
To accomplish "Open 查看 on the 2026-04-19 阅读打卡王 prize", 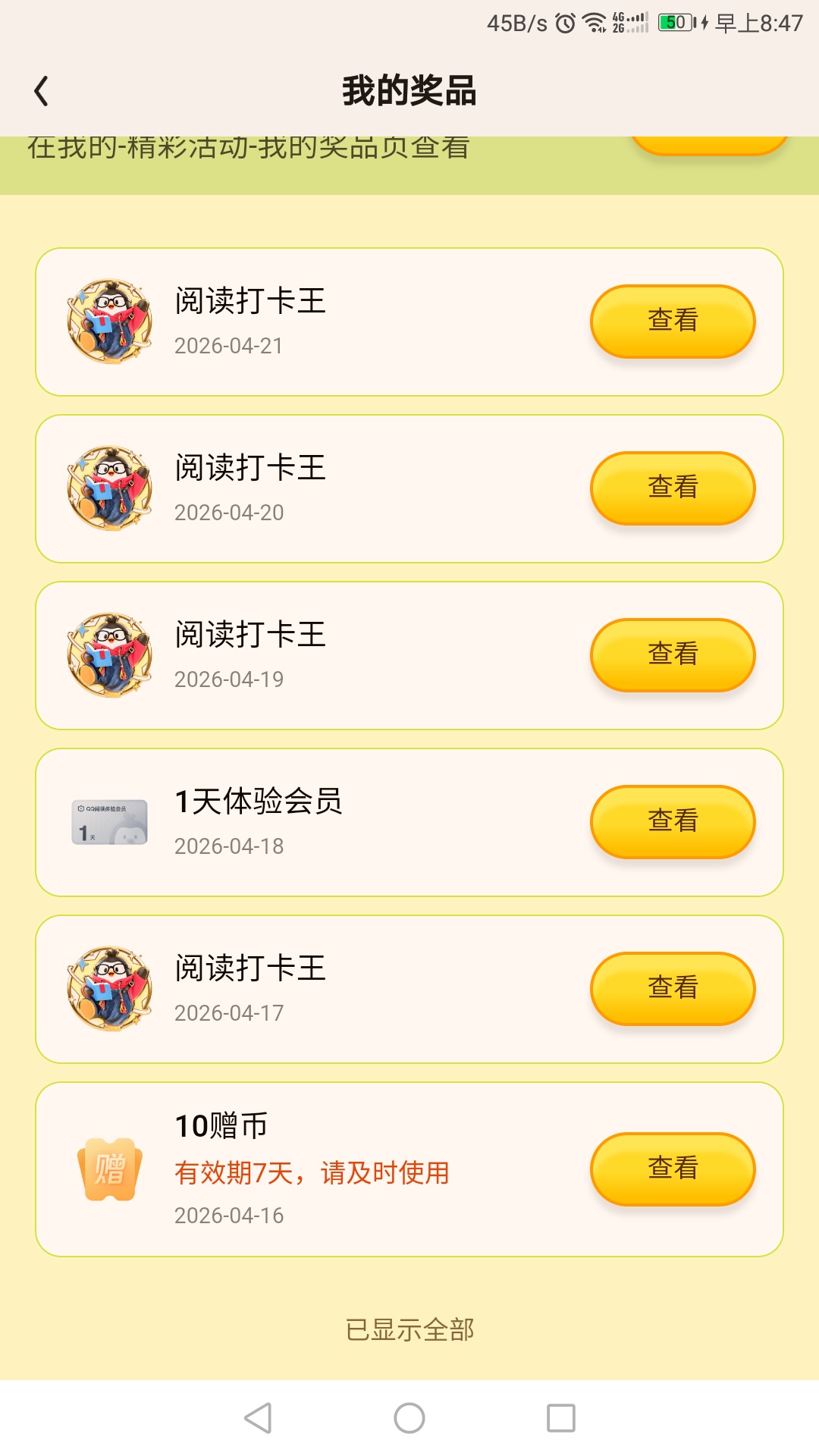I will [672, 654].
